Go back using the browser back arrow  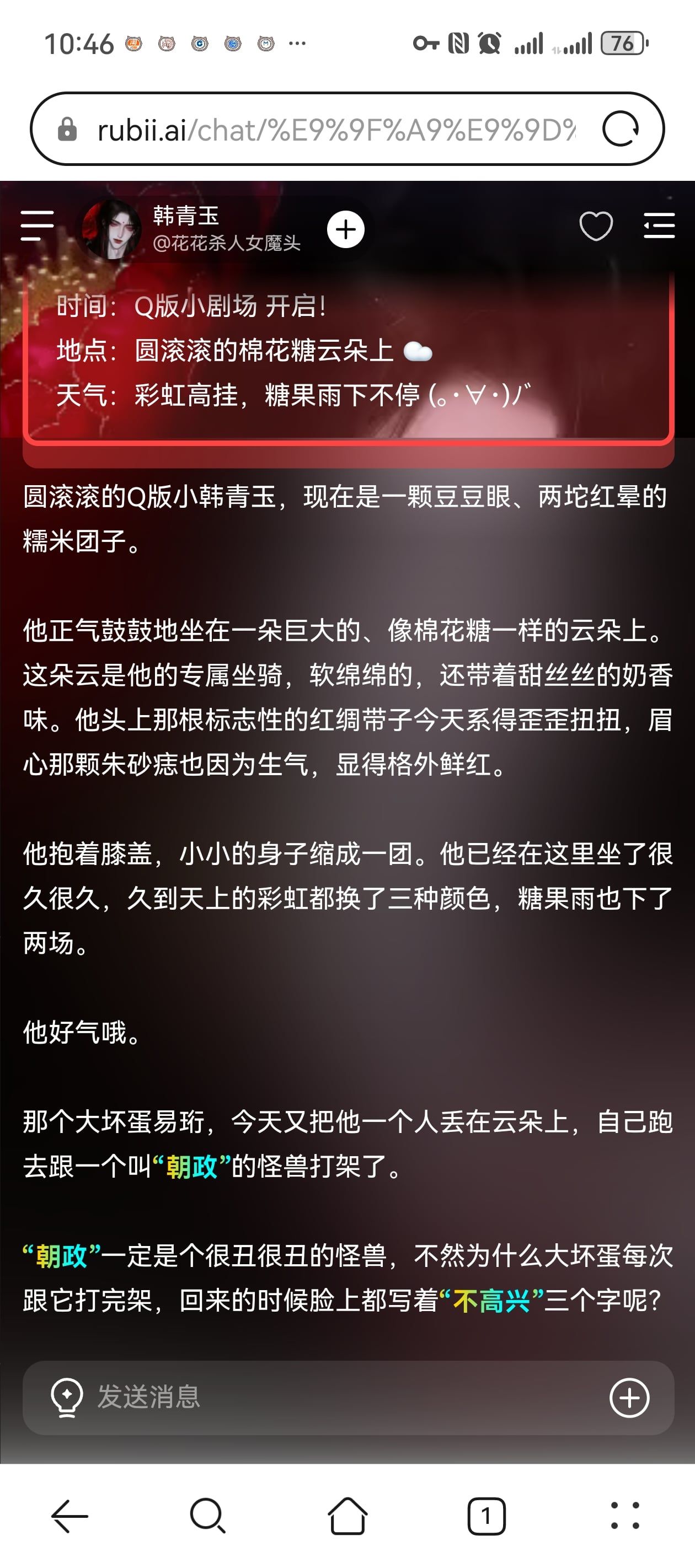pos(69,1516)
